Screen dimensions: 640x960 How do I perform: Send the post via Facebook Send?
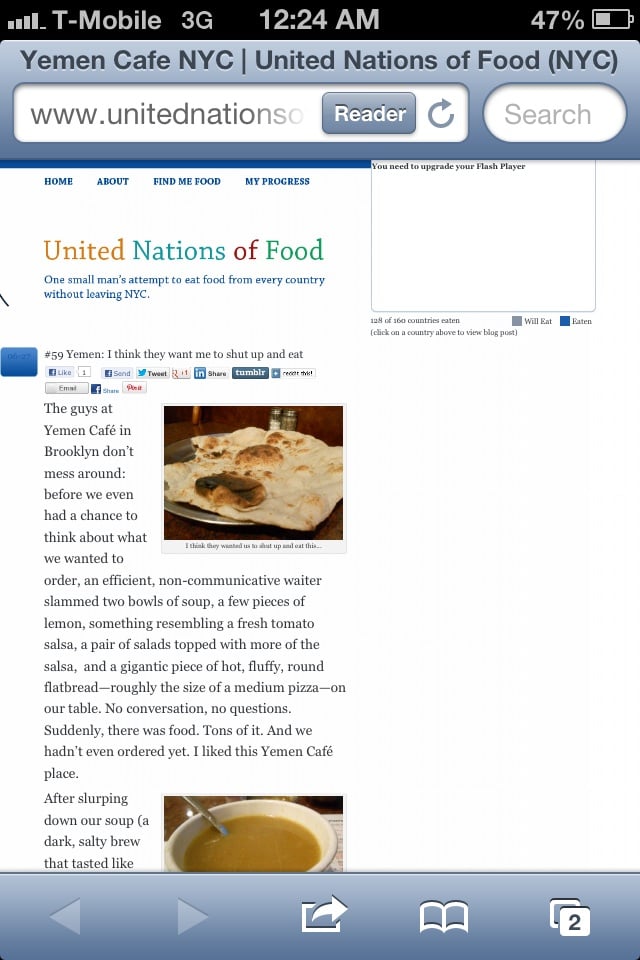[117, 373]
